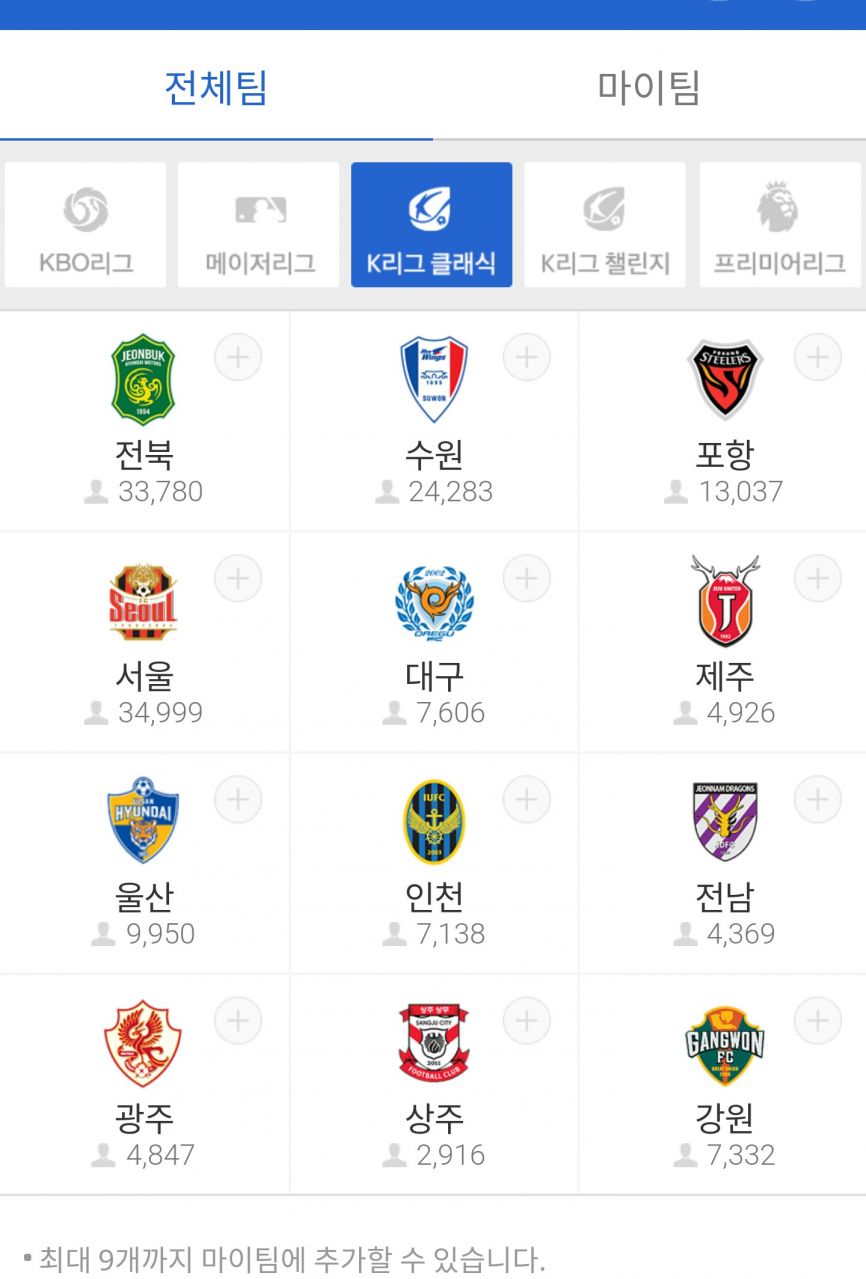
Task: Add 대구 using the plus button
Action: click(527, 579)
